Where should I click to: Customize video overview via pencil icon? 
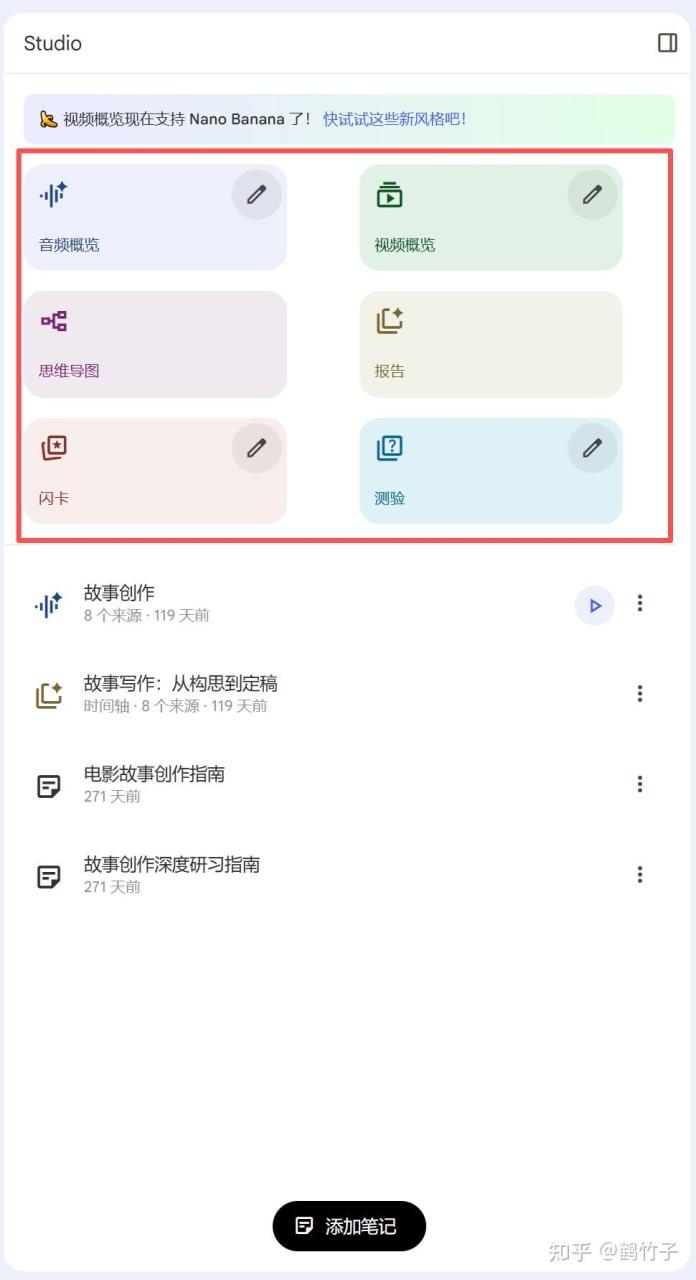click(593, 194)
